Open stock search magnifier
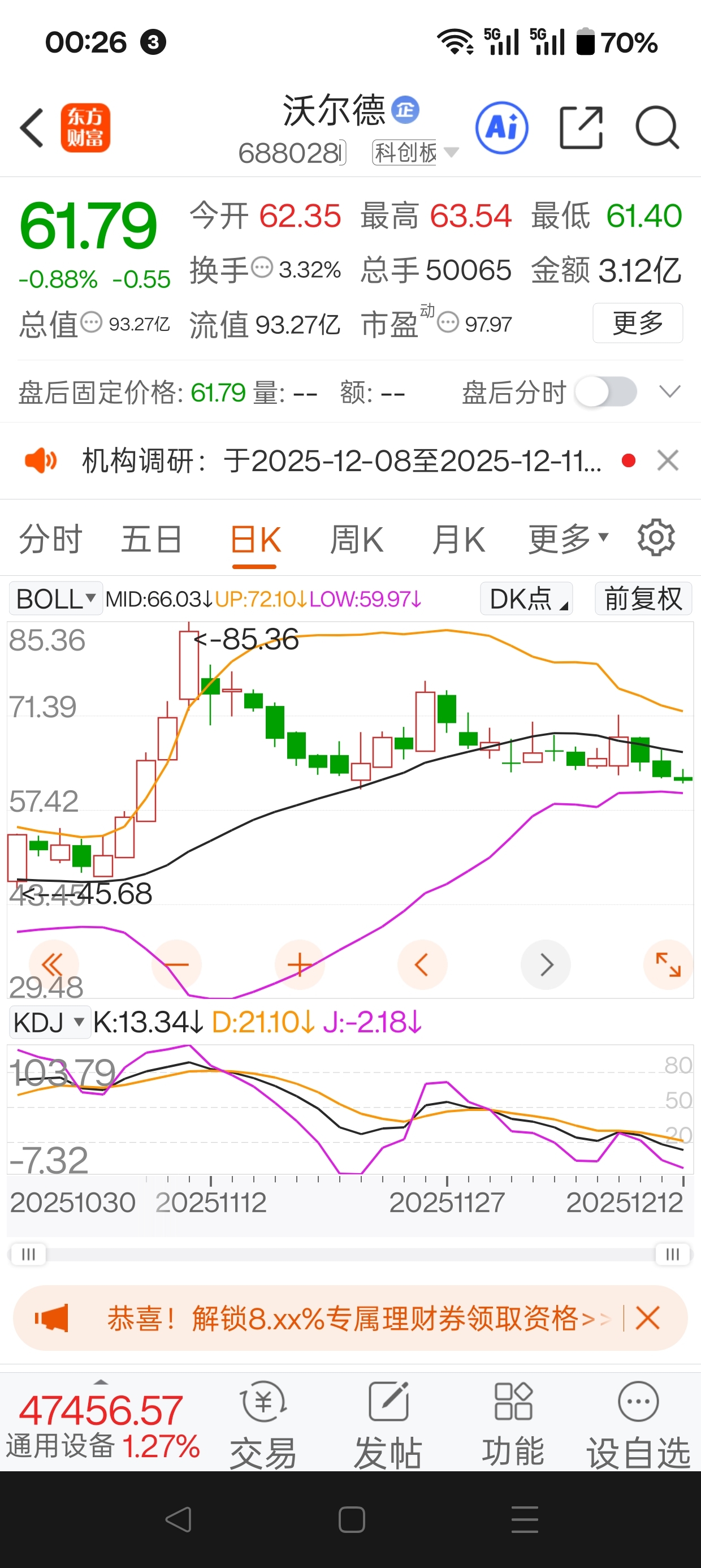701x1568 pixels. point(656,128)
